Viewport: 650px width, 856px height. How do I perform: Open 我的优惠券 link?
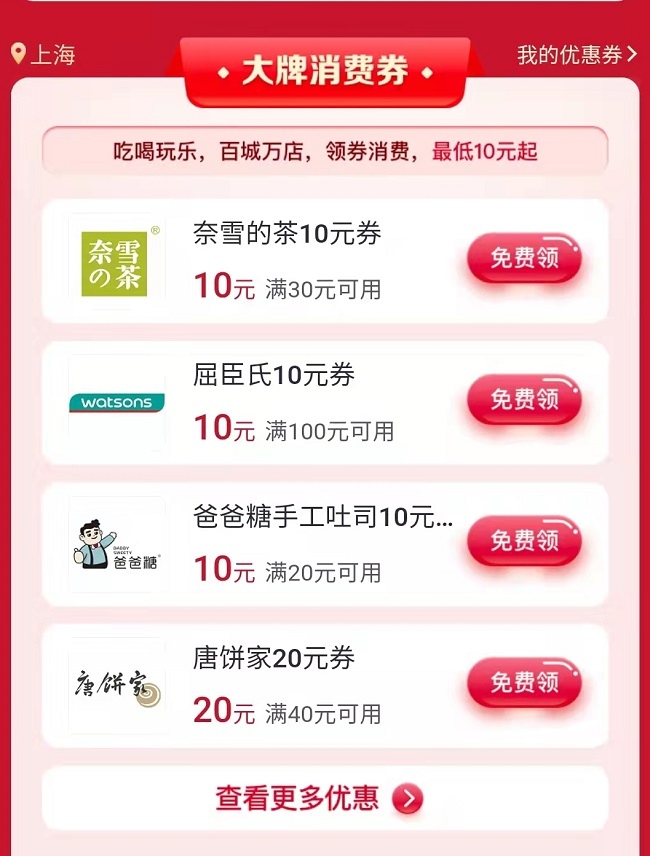(576, 55)
